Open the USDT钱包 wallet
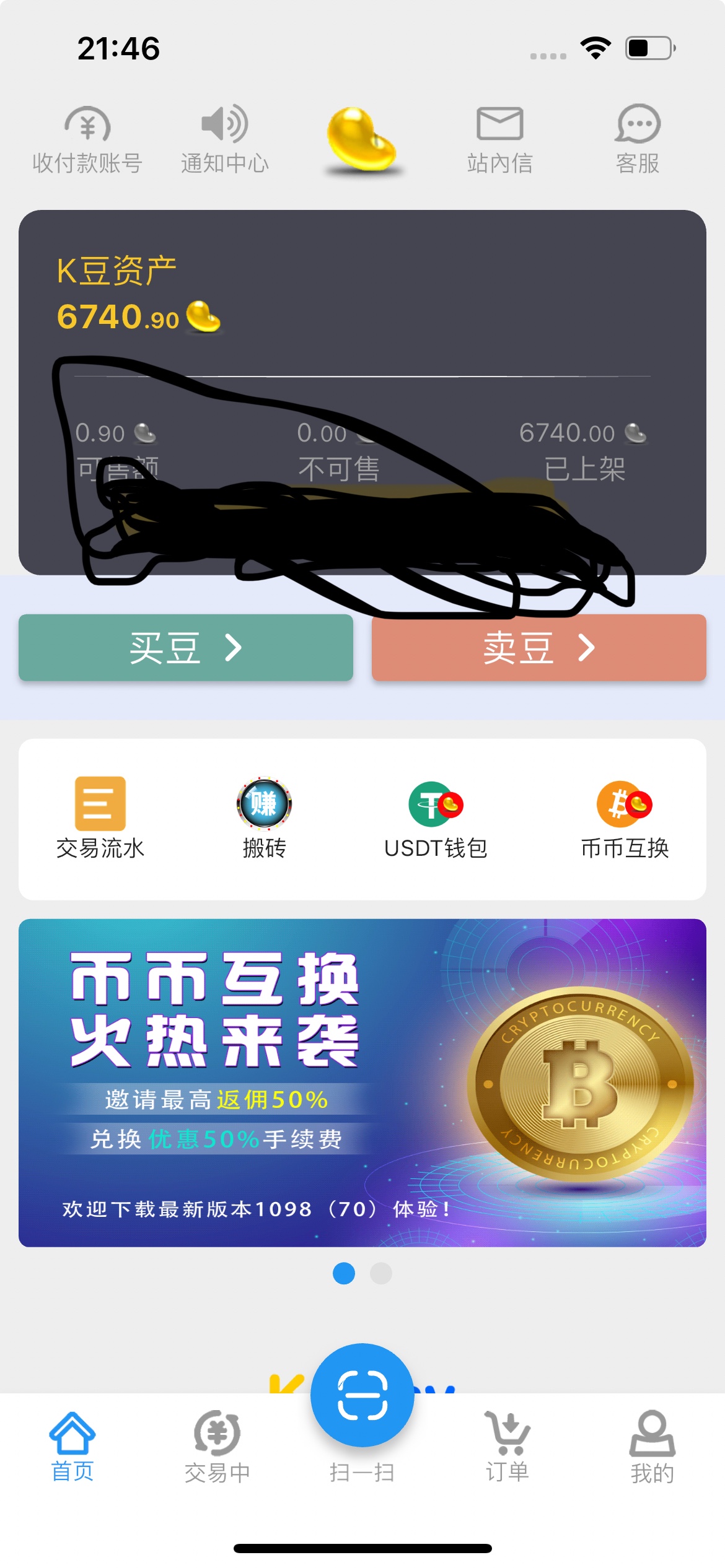 point(436,819)
